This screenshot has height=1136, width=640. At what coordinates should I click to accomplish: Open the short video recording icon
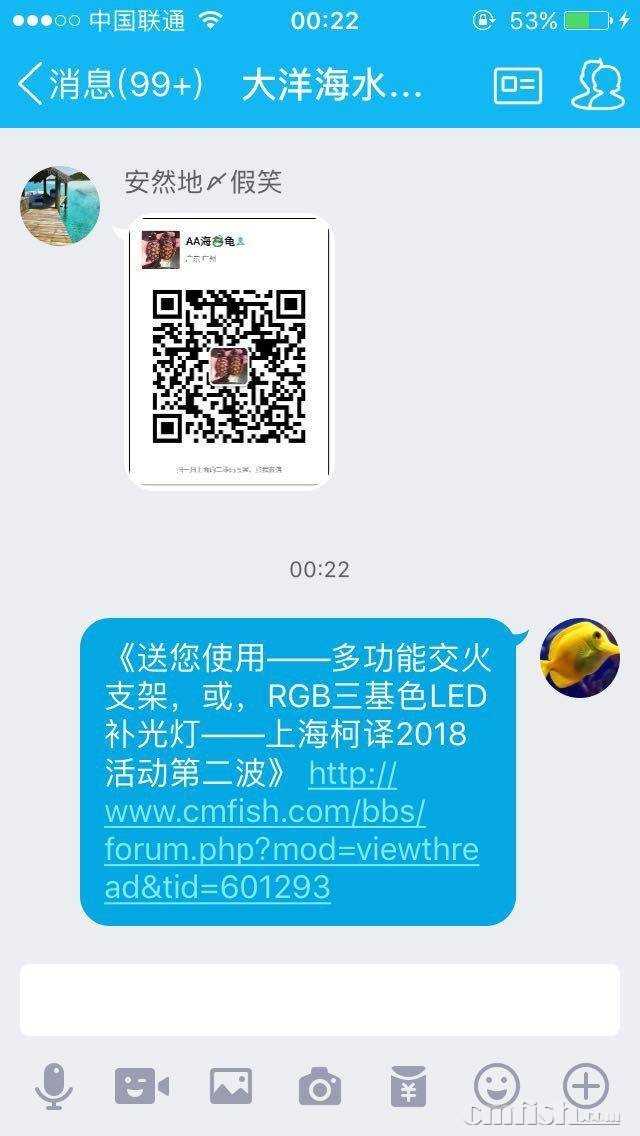coord(141,1086)
